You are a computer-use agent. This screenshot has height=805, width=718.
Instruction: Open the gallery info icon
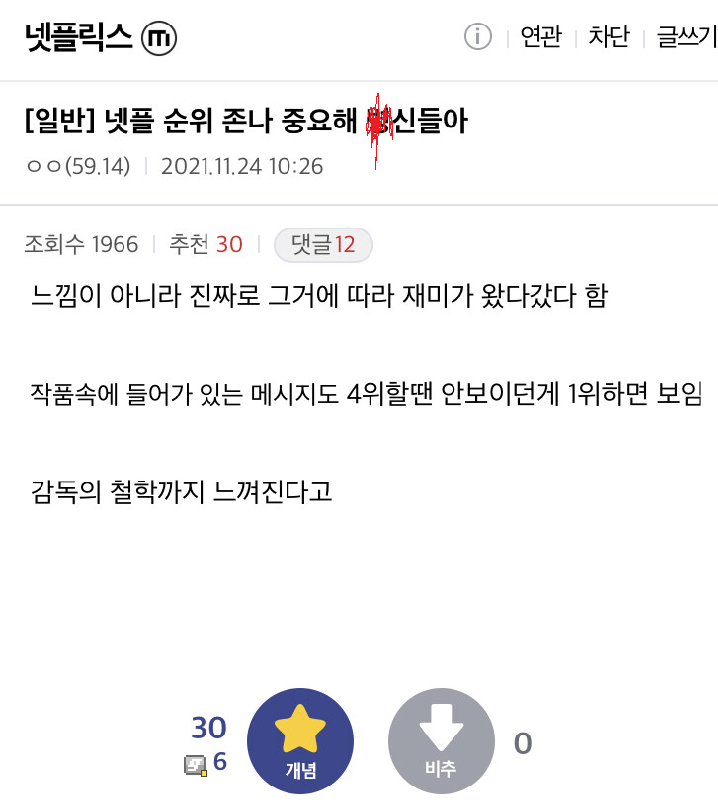[478, 38]
